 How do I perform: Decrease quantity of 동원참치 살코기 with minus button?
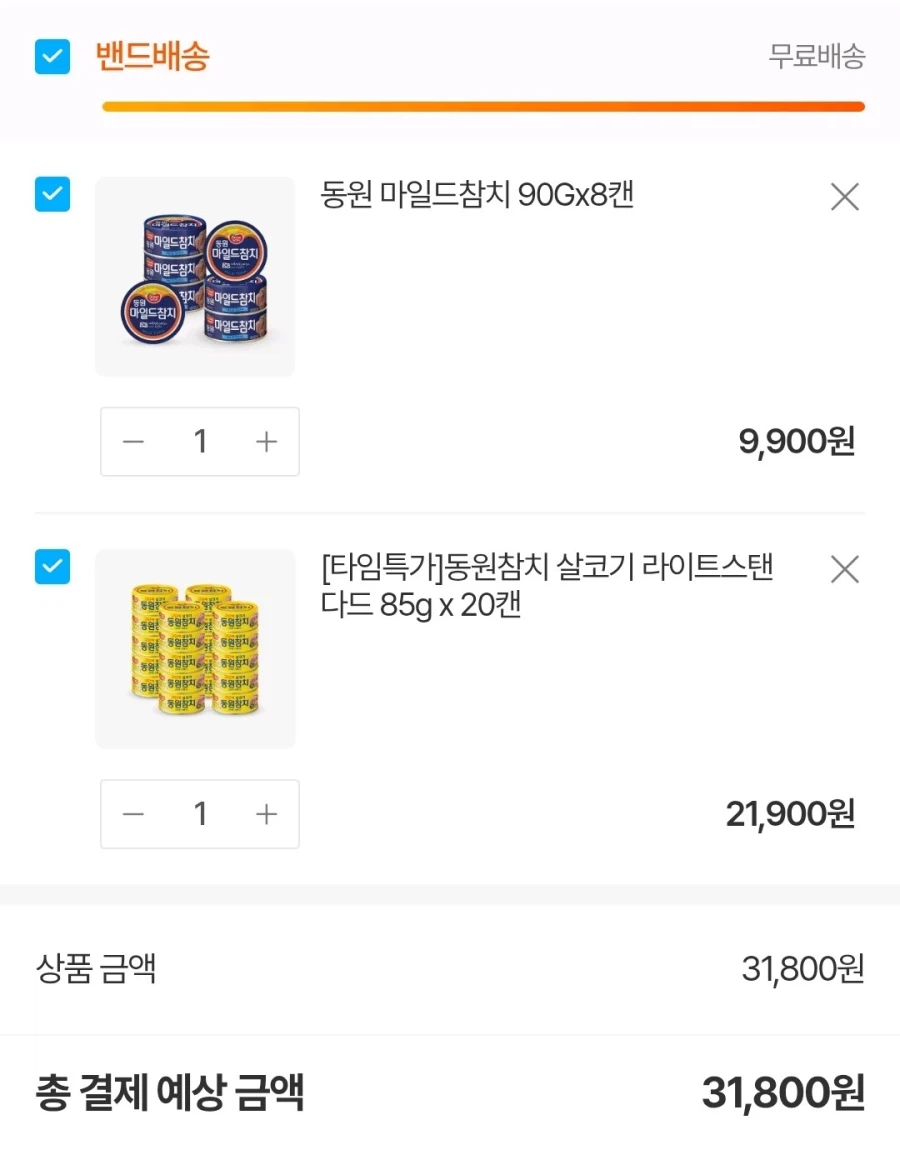point(134,814)
